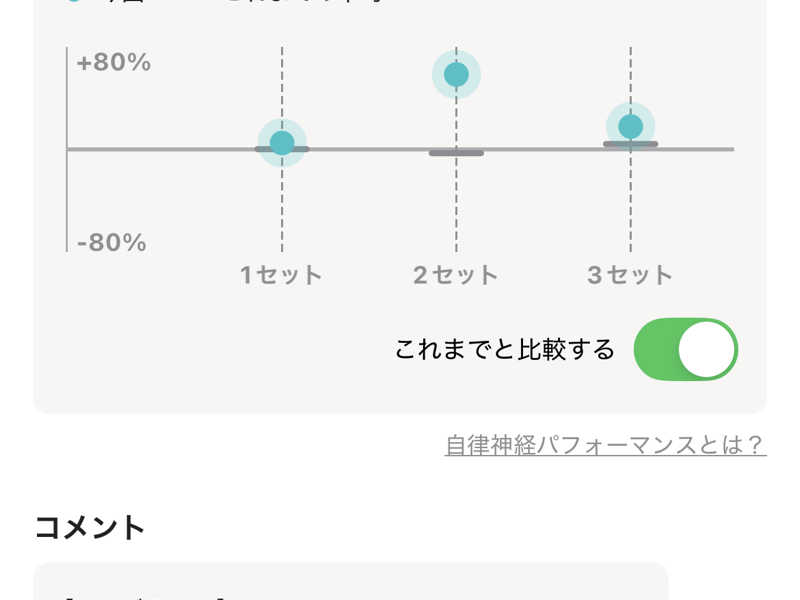Toggle off the これまでと比較する switch
Viewport: 800px width, 600px height.
click(x=686, y=350)
